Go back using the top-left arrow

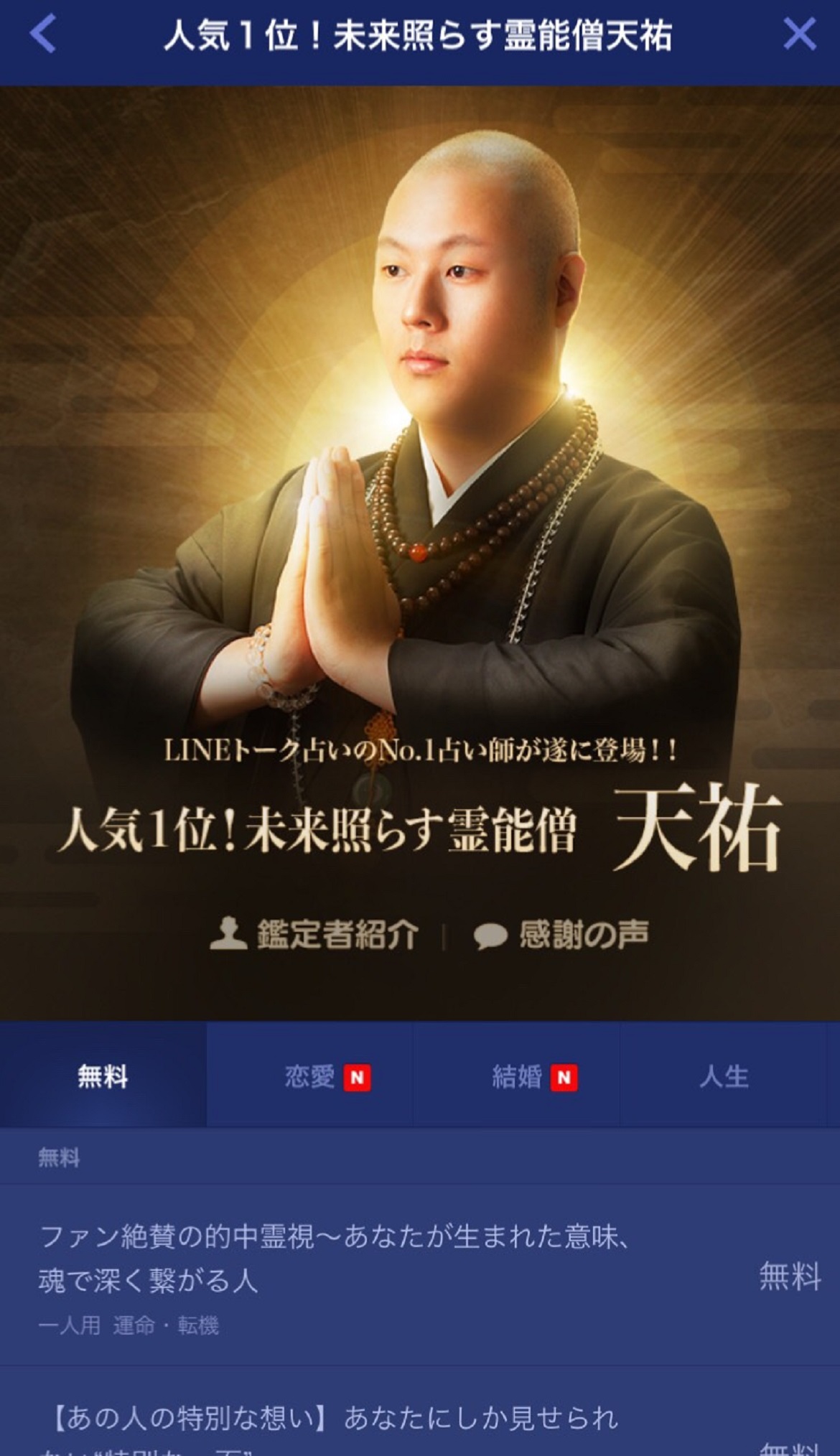coord(43,34)
